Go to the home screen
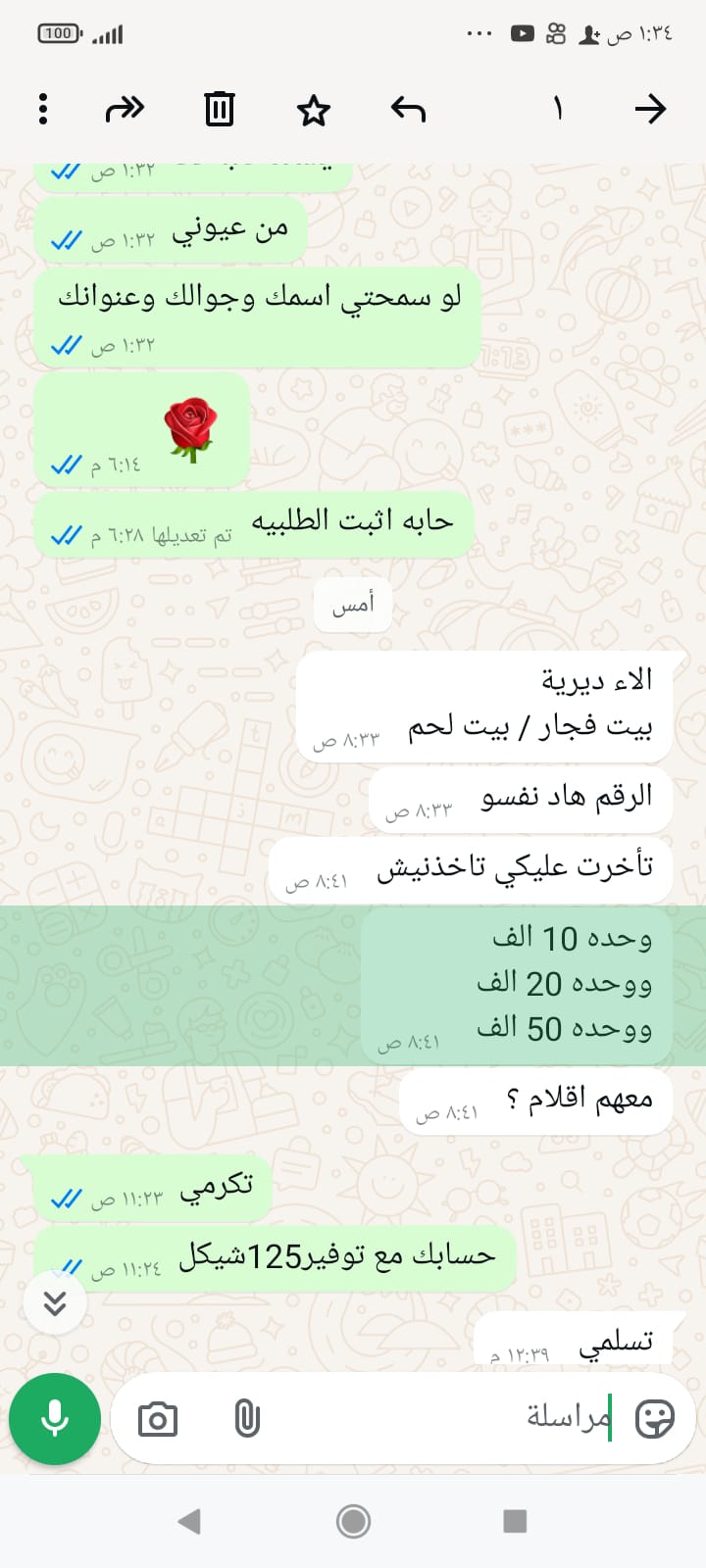Screen dimensions: 706x1568 click(353, 1521)
